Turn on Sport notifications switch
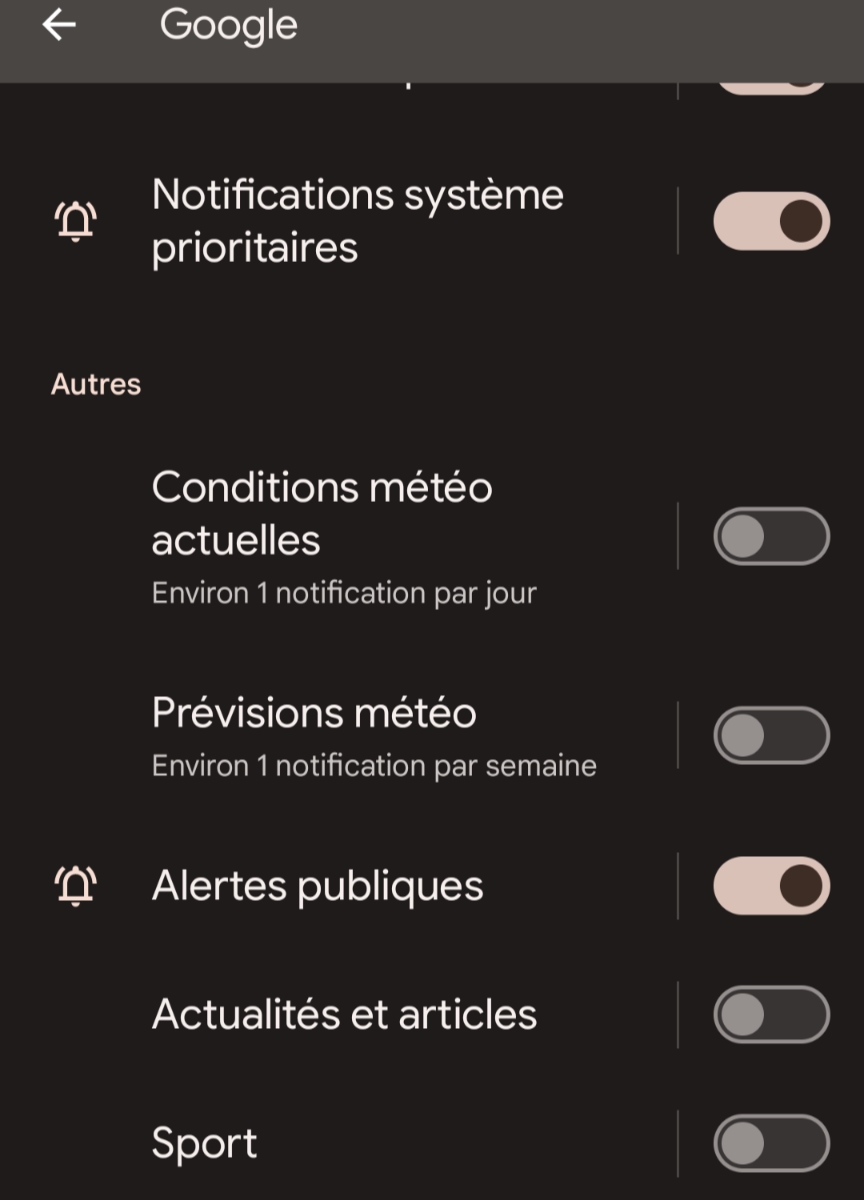The height and width of the screenshot is (1200, 864). (x=771, y=1143)
